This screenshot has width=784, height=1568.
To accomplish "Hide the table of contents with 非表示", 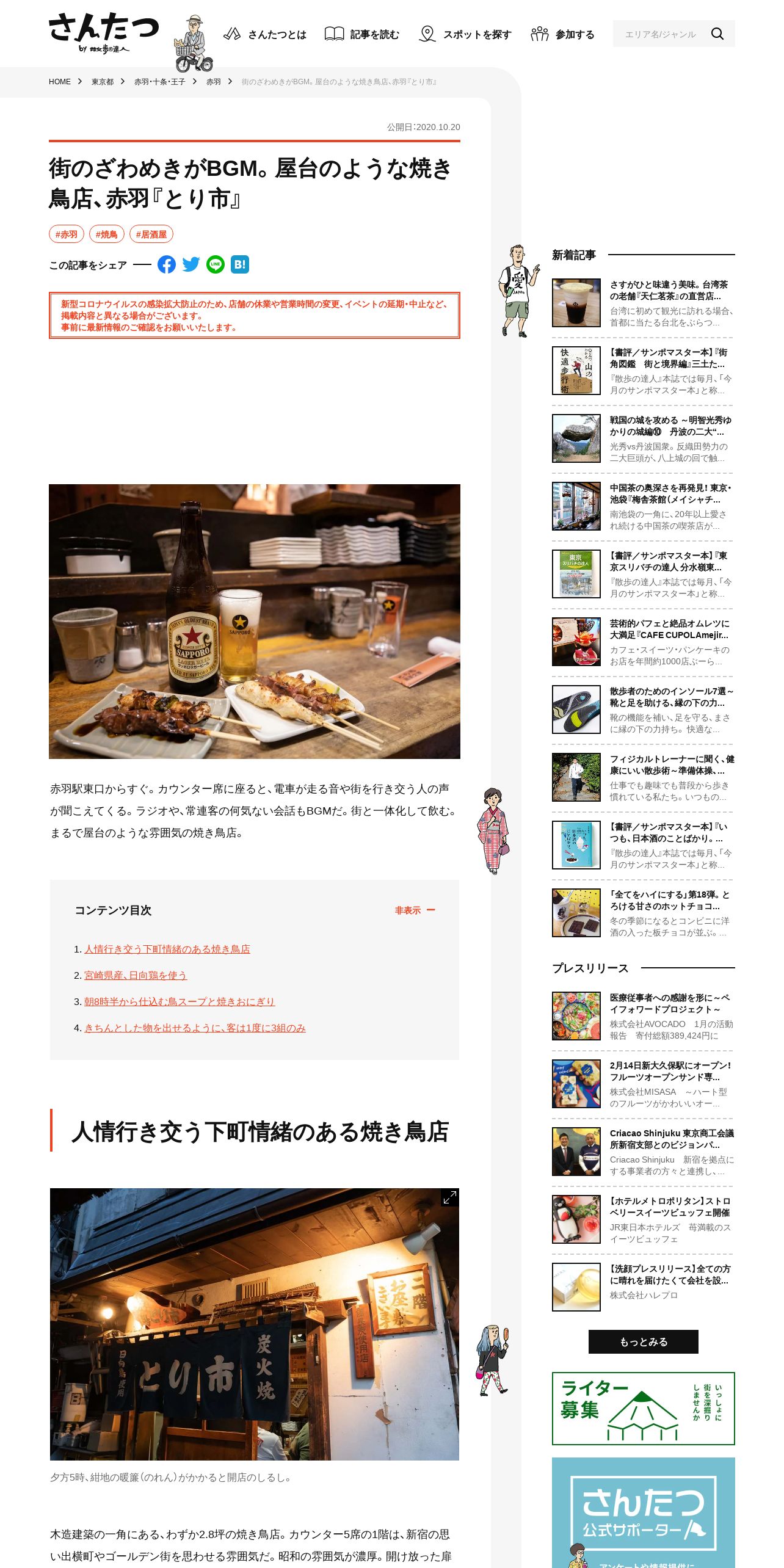I will coord(415,910).
